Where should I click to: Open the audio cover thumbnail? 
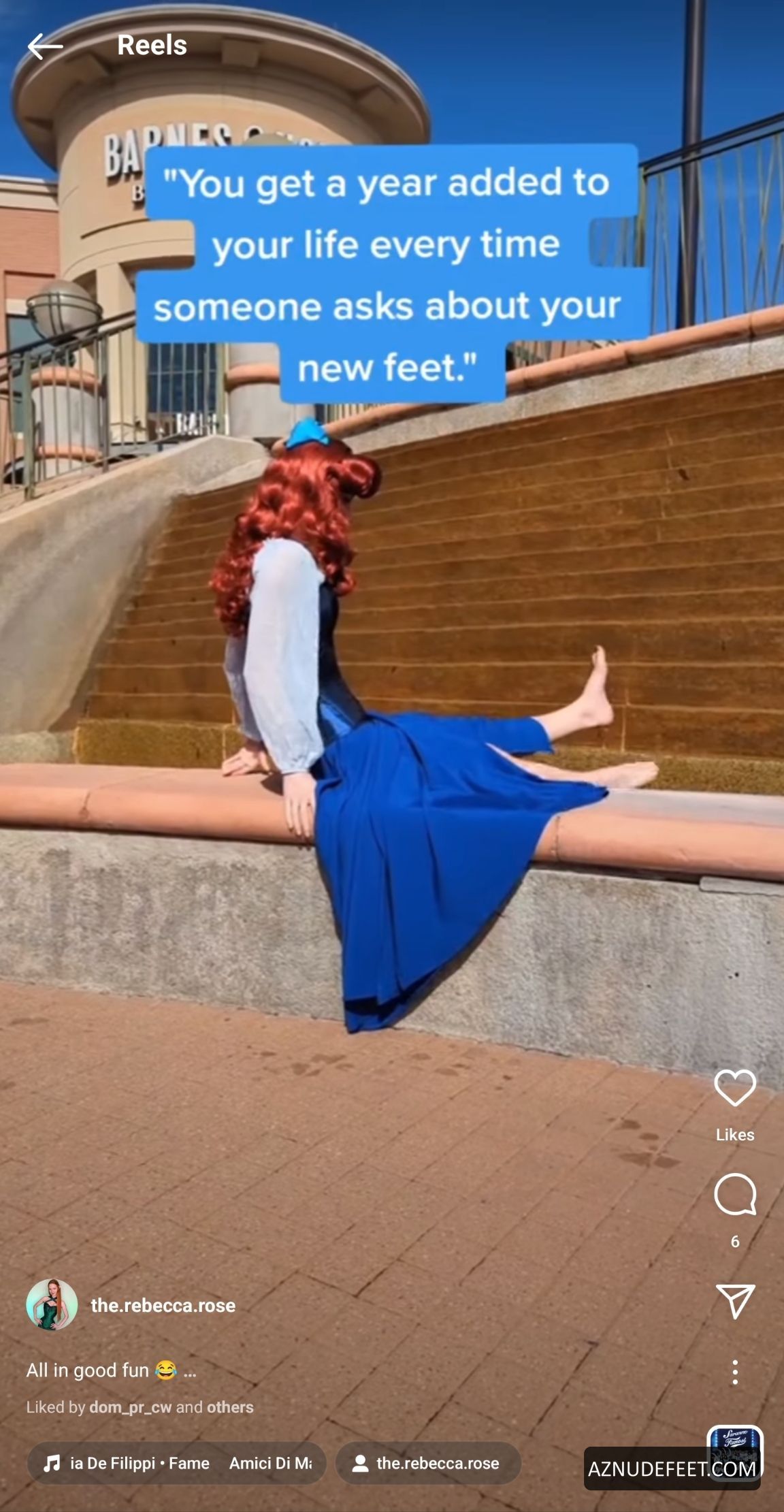pos(735,1452)
